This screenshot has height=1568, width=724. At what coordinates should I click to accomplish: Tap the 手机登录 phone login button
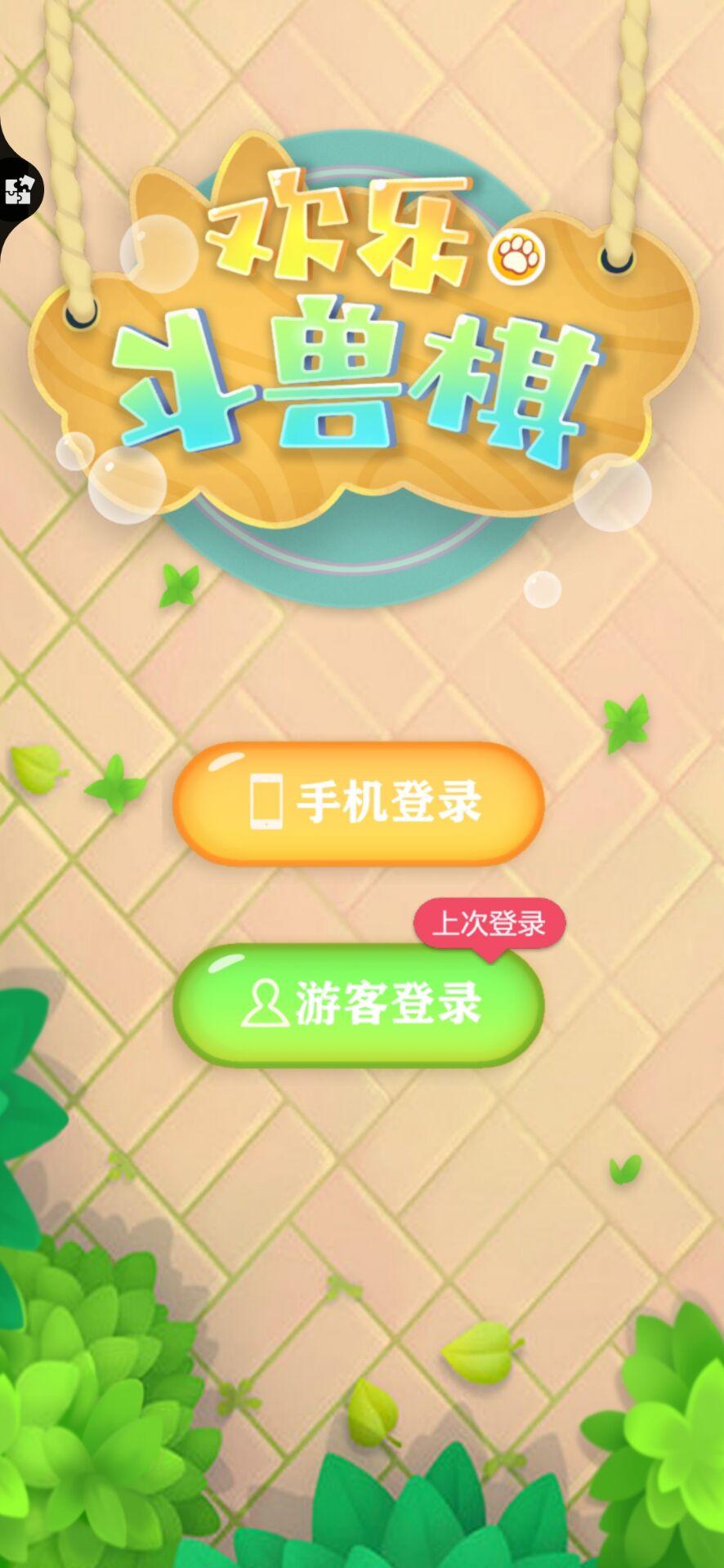click(358, 803)
